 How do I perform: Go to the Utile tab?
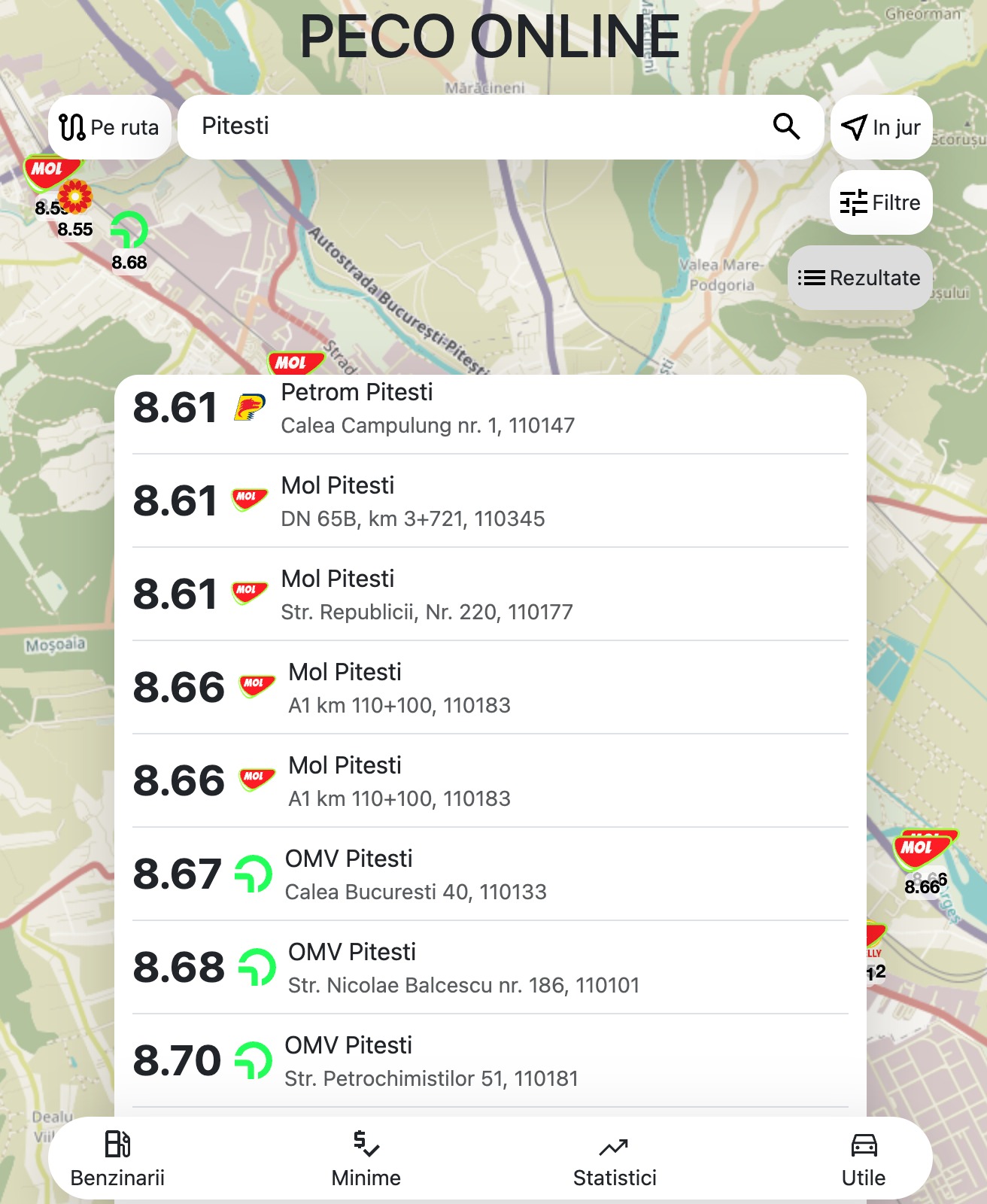point(864,1160)
